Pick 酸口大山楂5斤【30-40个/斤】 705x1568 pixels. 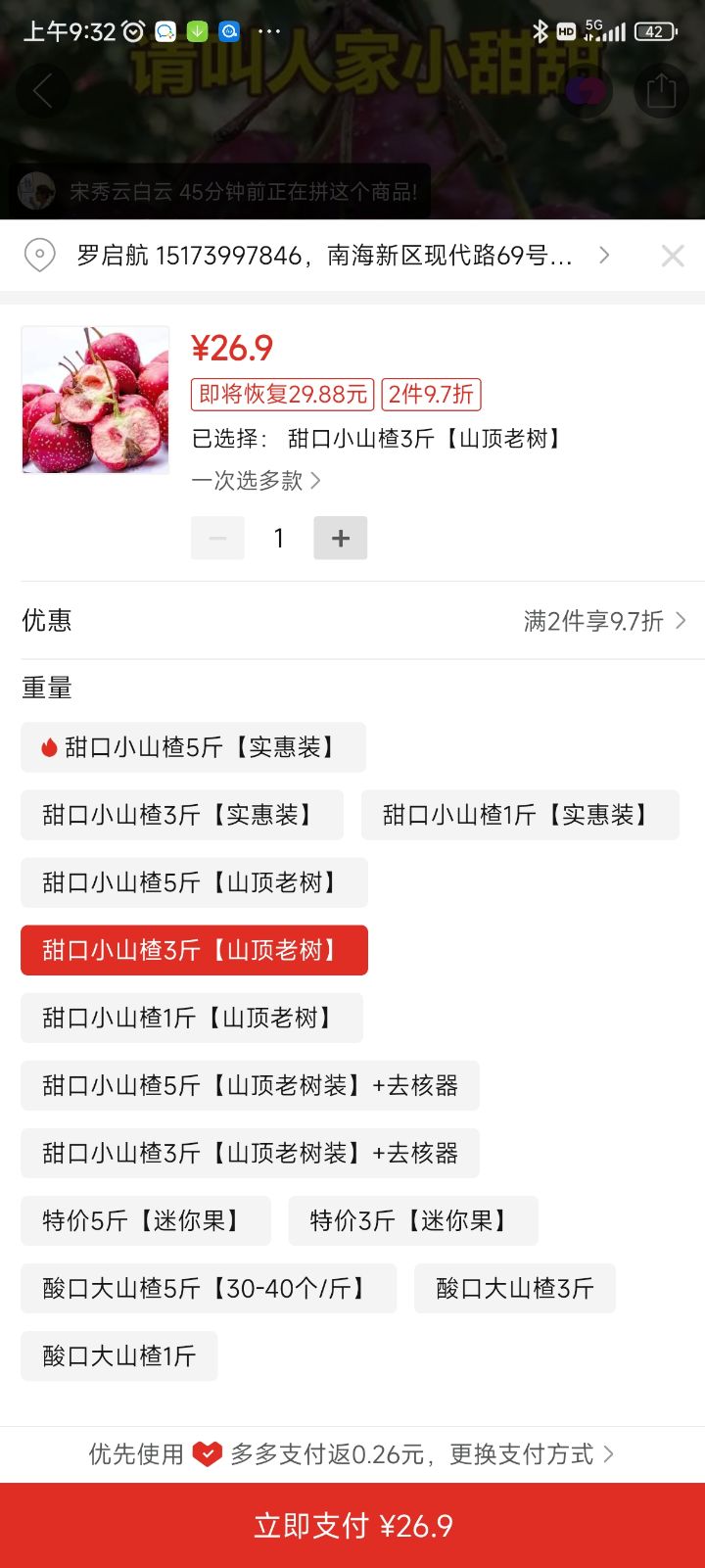(x=209, y=1288)
